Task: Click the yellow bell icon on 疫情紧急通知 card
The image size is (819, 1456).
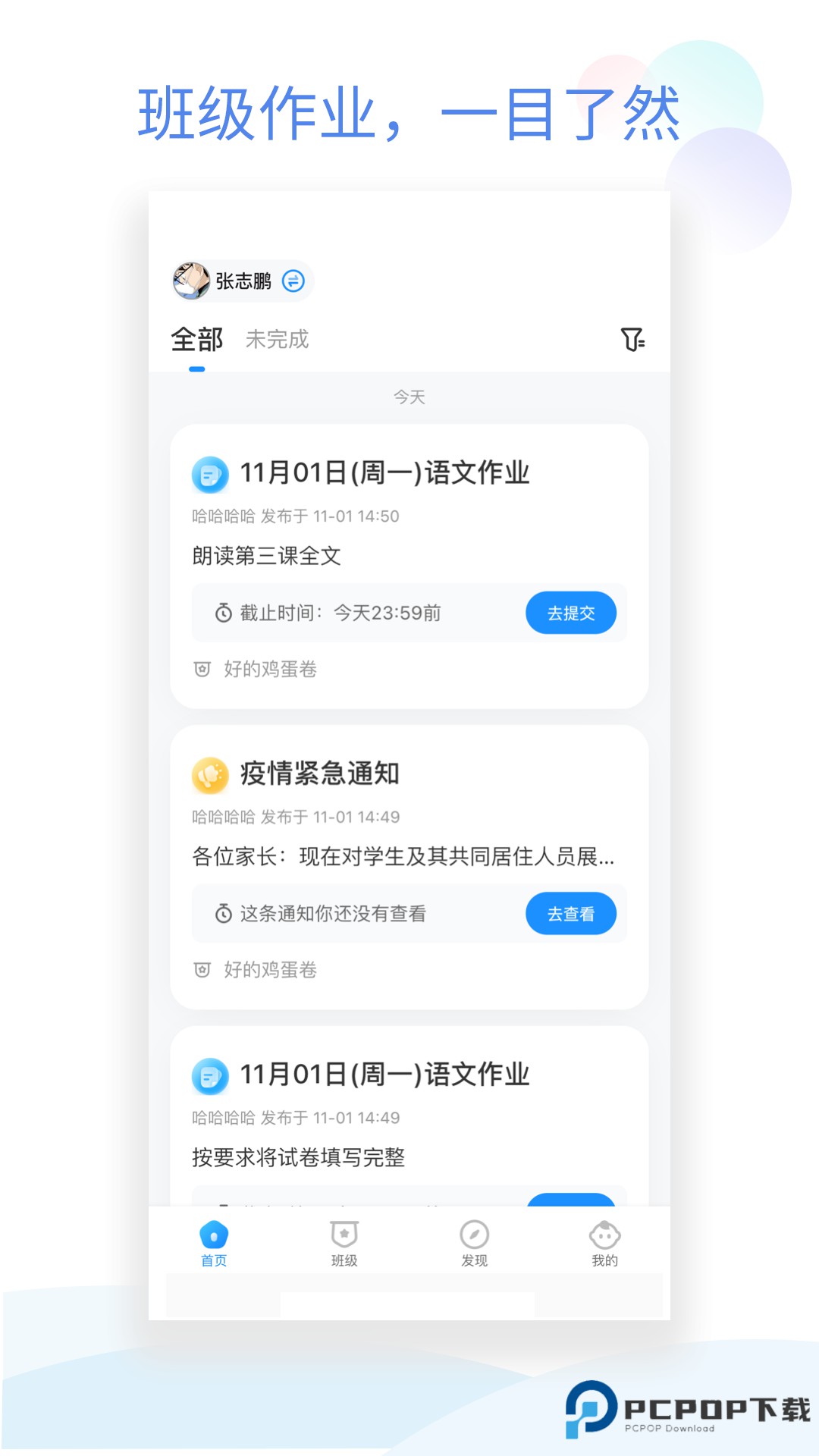Action: 209,773
